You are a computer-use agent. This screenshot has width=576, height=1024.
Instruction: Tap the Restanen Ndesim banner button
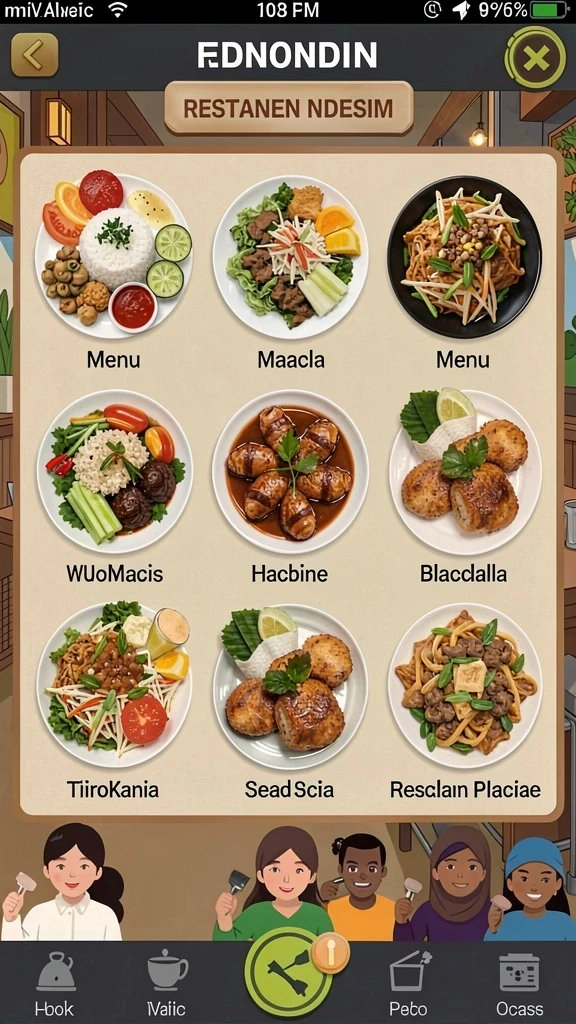point(289,108)
